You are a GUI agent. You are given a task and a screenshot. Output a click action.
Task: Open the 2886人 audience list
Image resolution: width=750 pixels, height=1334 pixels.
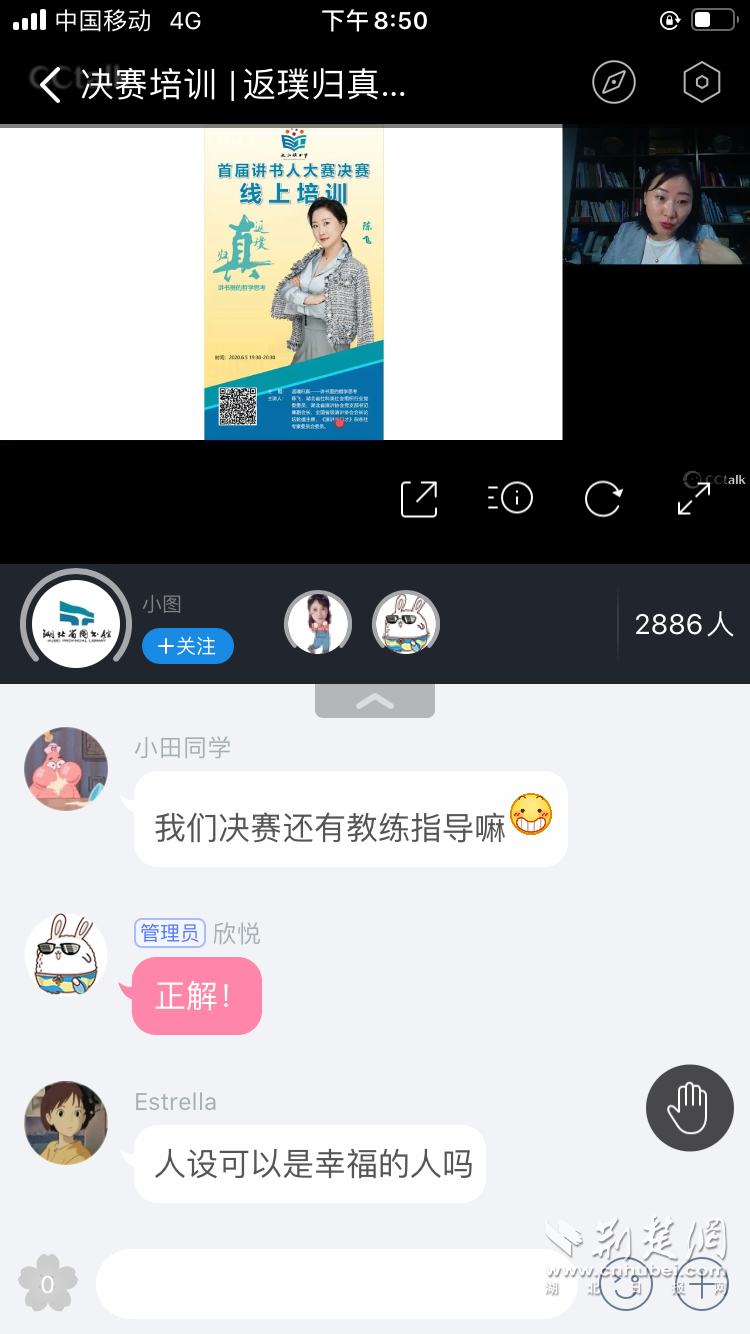pyautogui.click(x=683, y=624)
